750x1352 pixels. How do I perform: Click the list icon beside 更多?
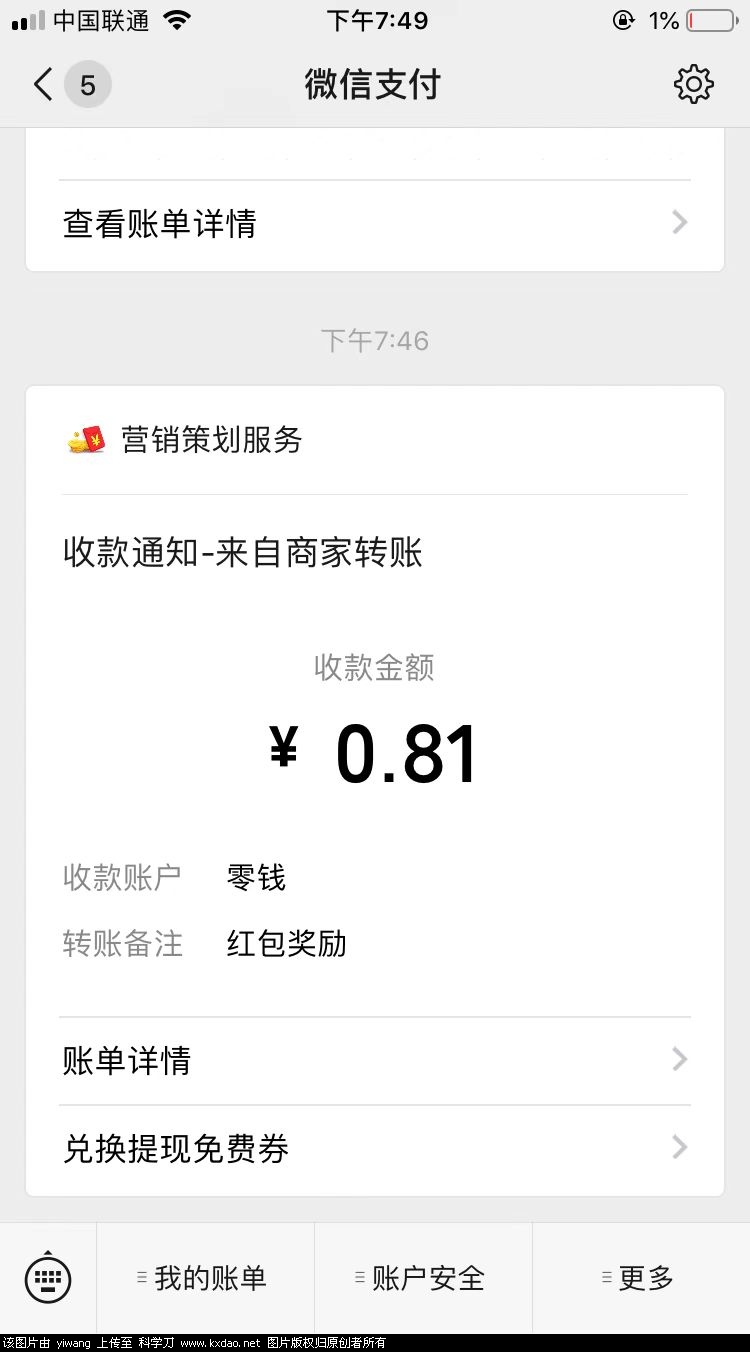click(606, 1277)
